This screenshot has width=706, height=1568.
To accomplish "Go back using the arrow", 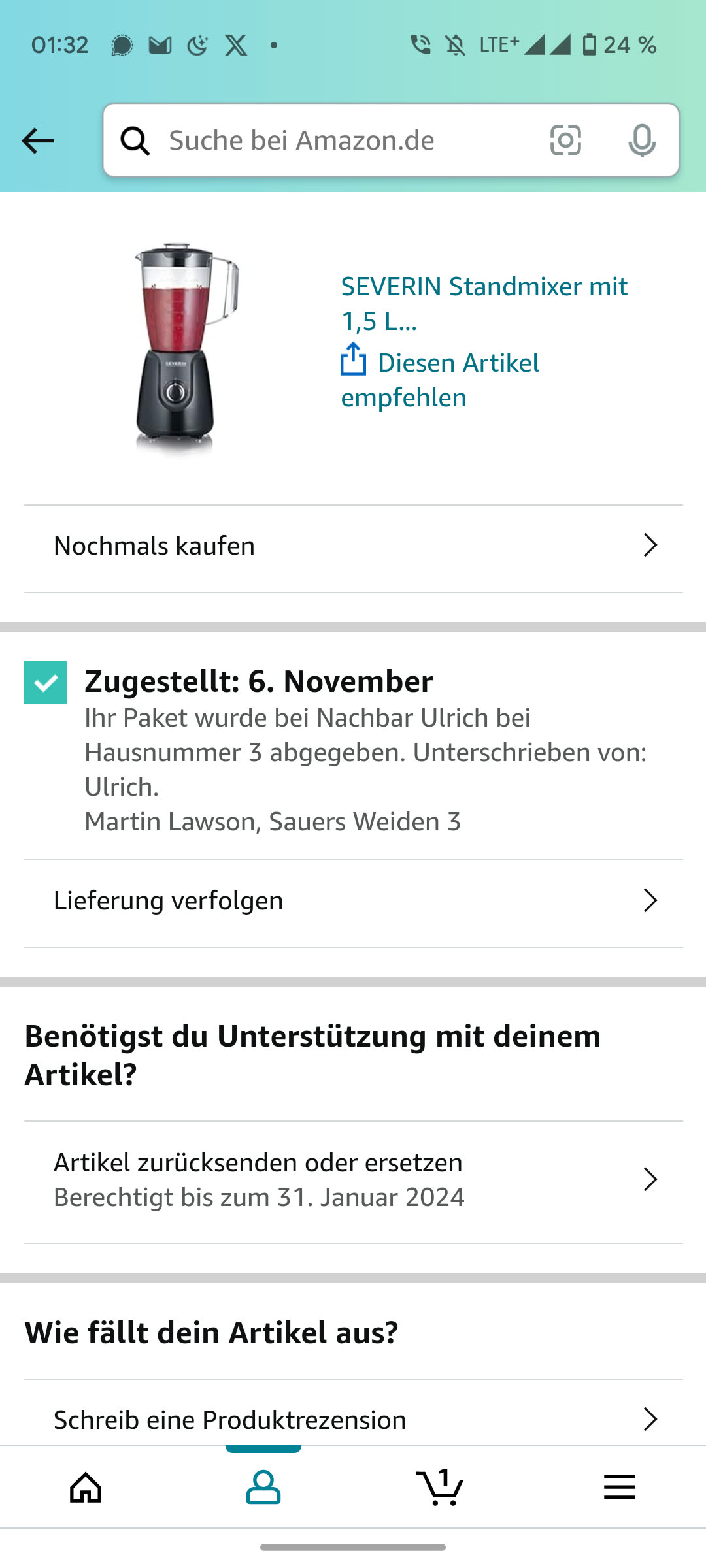I will pyautogui.click(x=38, y=140).
